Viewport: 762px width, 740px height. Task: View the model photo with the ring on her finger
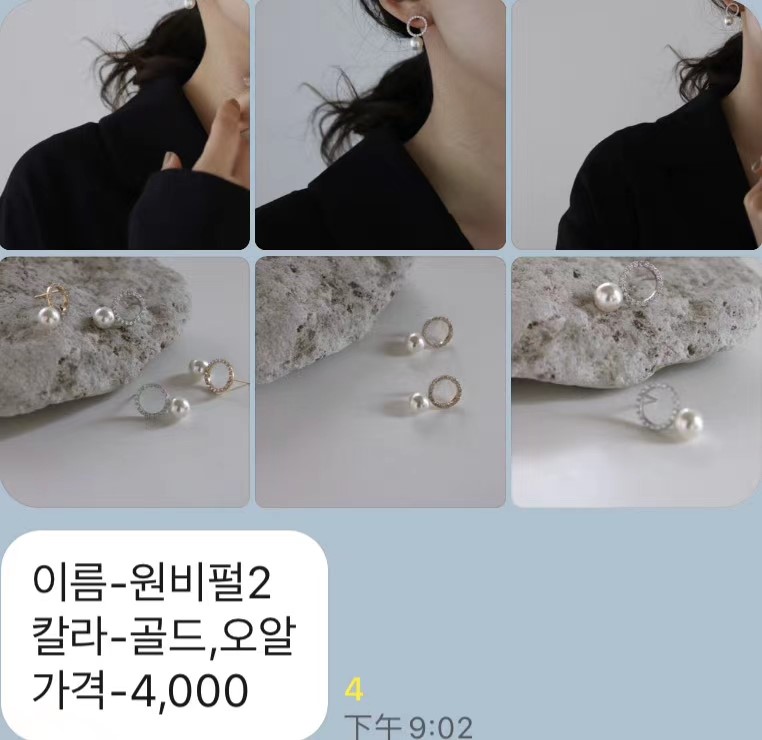(x=636, y=124)
